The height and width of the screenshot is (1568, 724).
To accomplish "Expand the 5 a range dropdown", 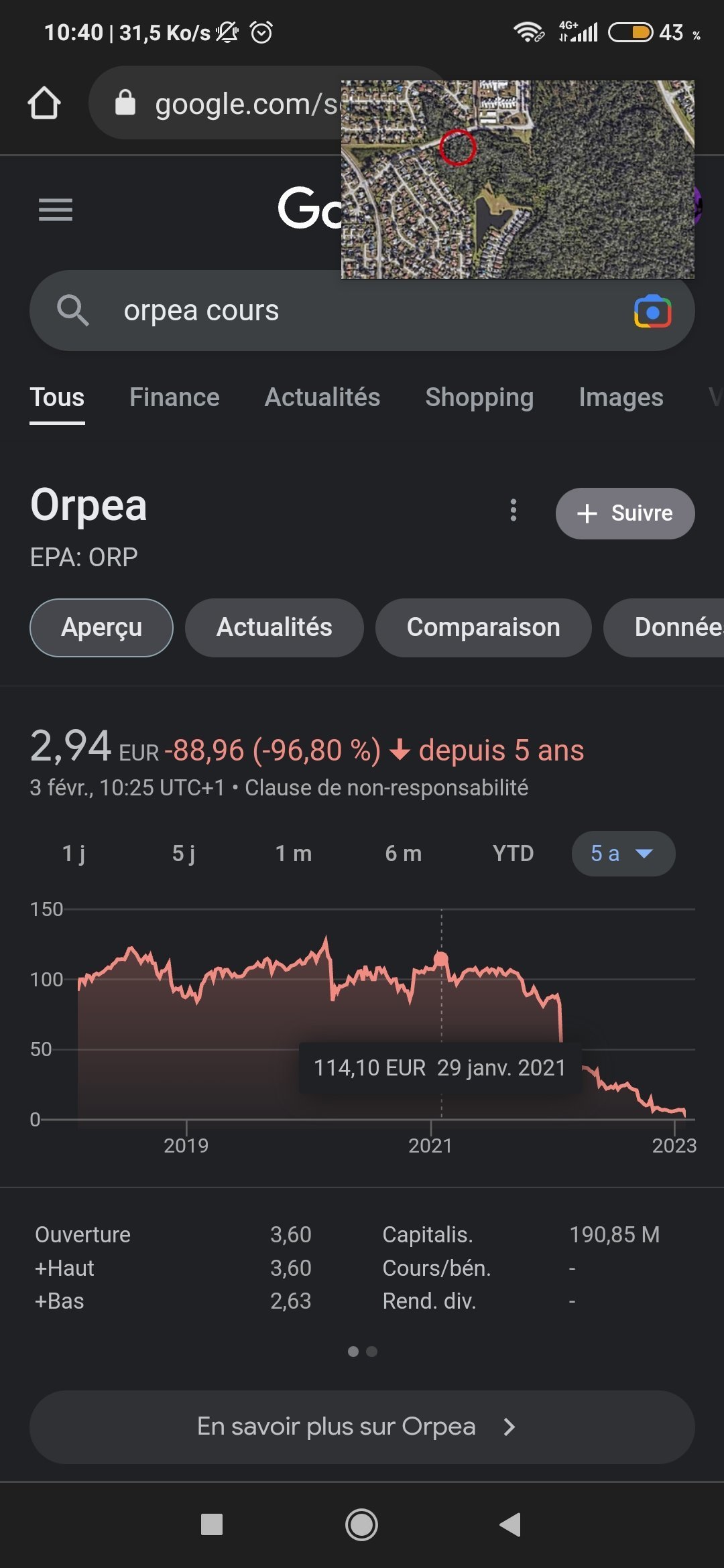I will tap(623, 854).
